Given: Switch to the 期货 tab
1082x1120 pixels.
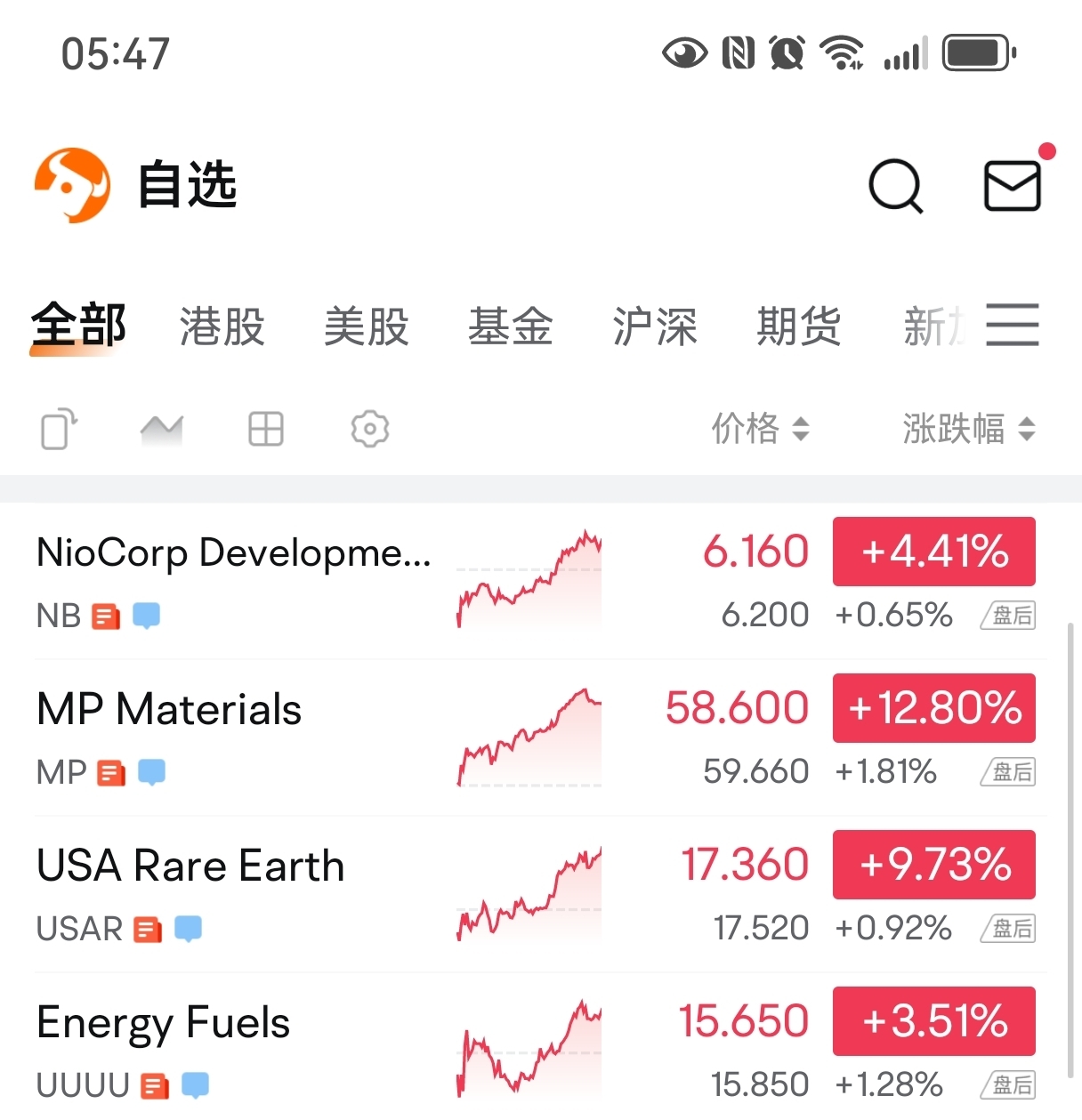Looking at the screenshot, I should (x=799, y=326).
